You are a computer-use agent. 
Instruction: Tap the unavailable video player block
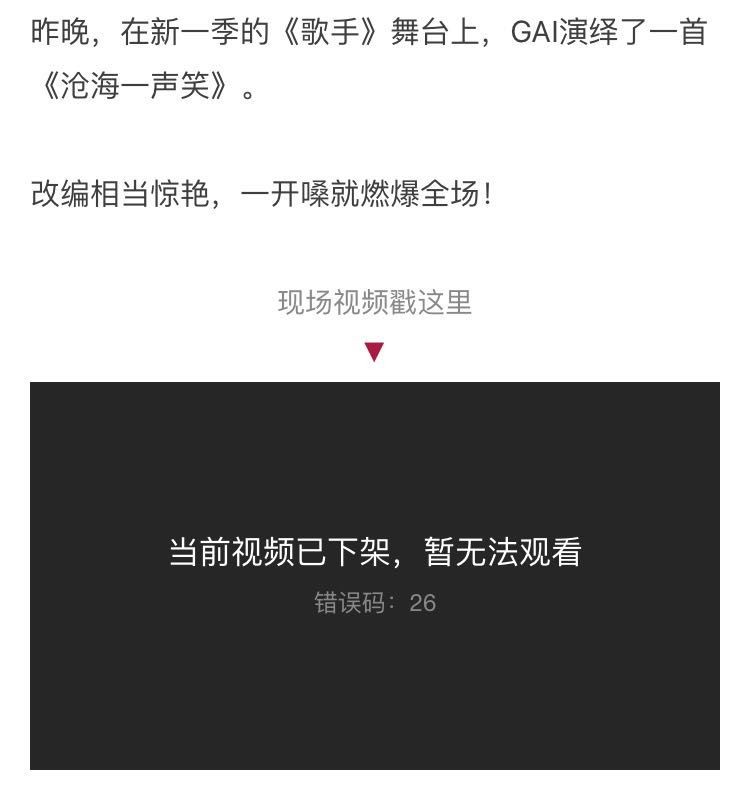[x=374, y=575]
